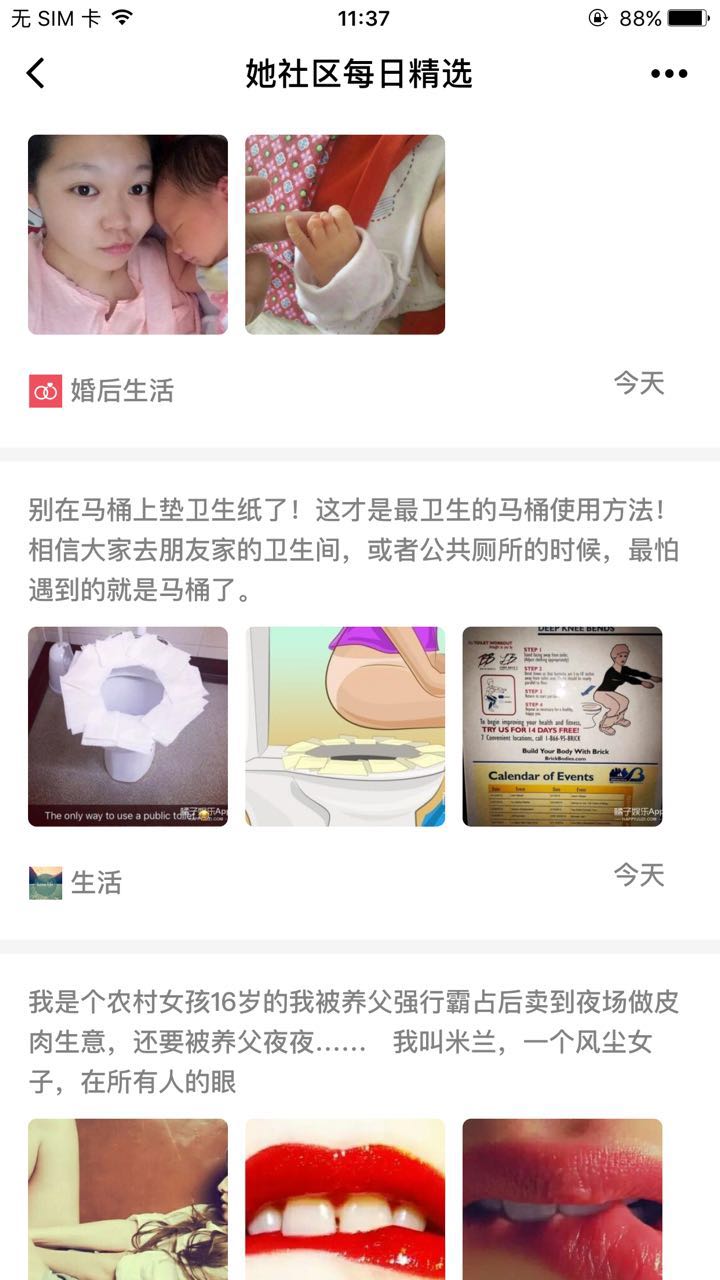View the red lips with teeth photo
This screenshot has height=1280, width=720.
(345, 1199)
